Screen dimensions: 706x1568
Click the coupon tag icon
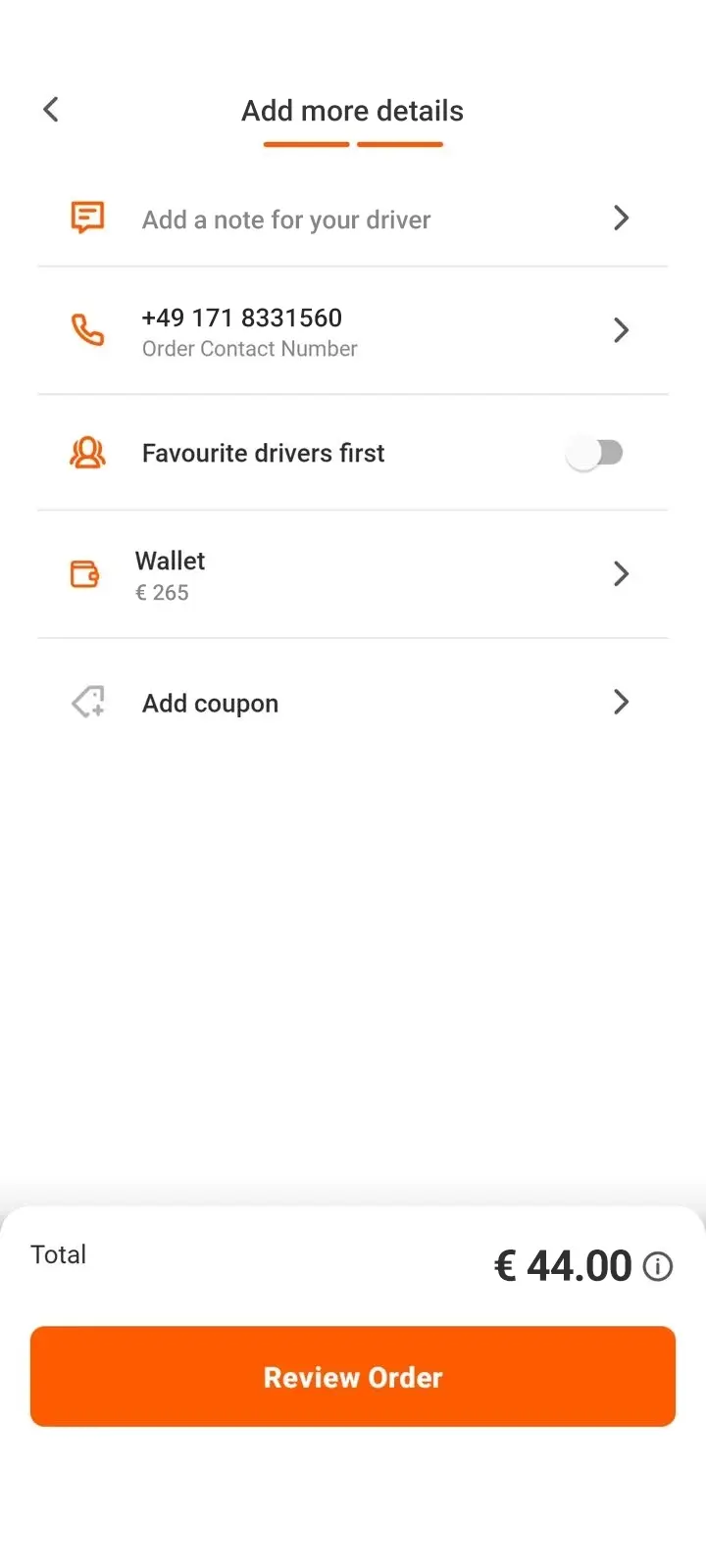tap(87, 702)
